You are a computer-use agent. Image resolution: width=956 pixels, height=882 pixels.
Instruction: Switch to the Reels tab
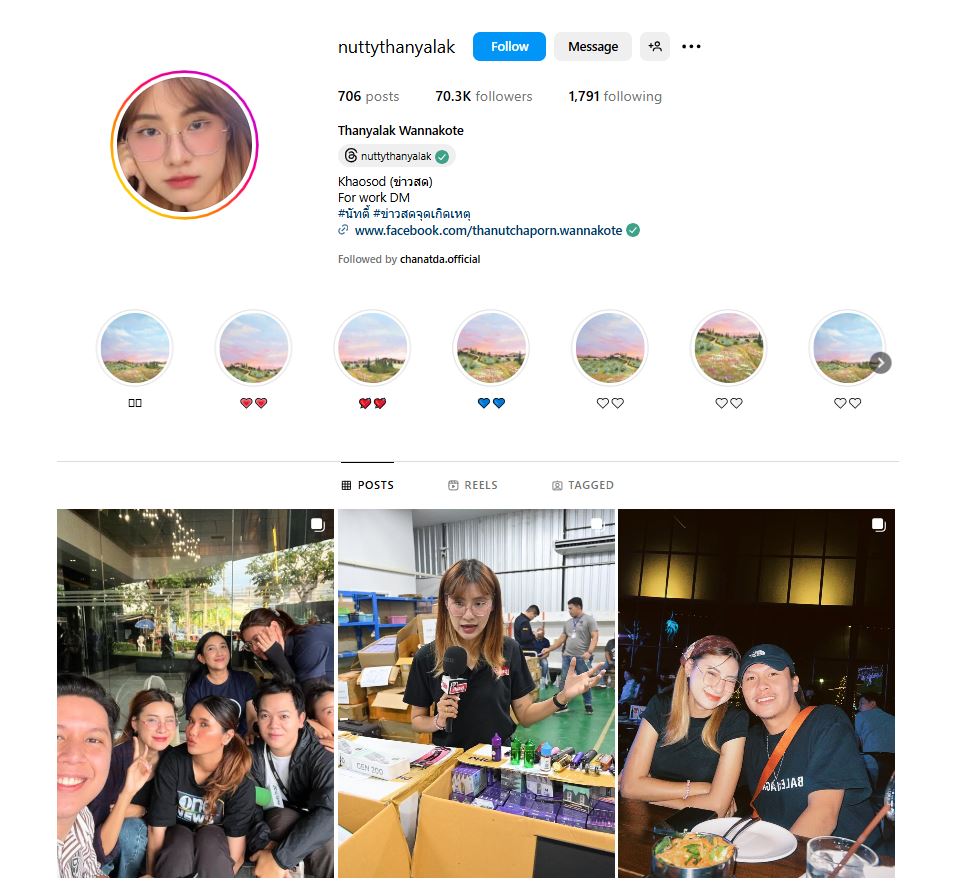473,485
